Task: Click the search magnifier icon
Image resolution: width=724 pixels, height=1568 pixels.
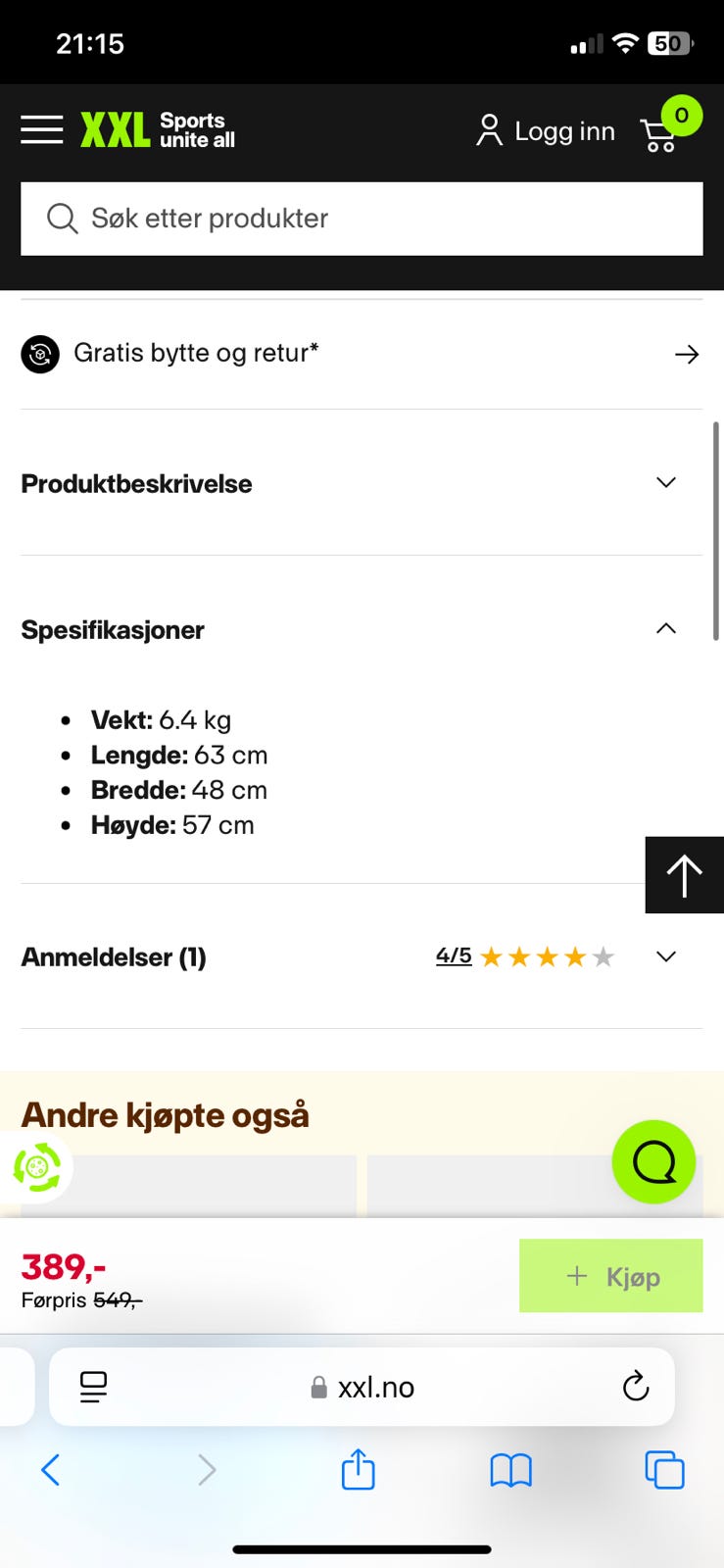Action: (62, 218)
